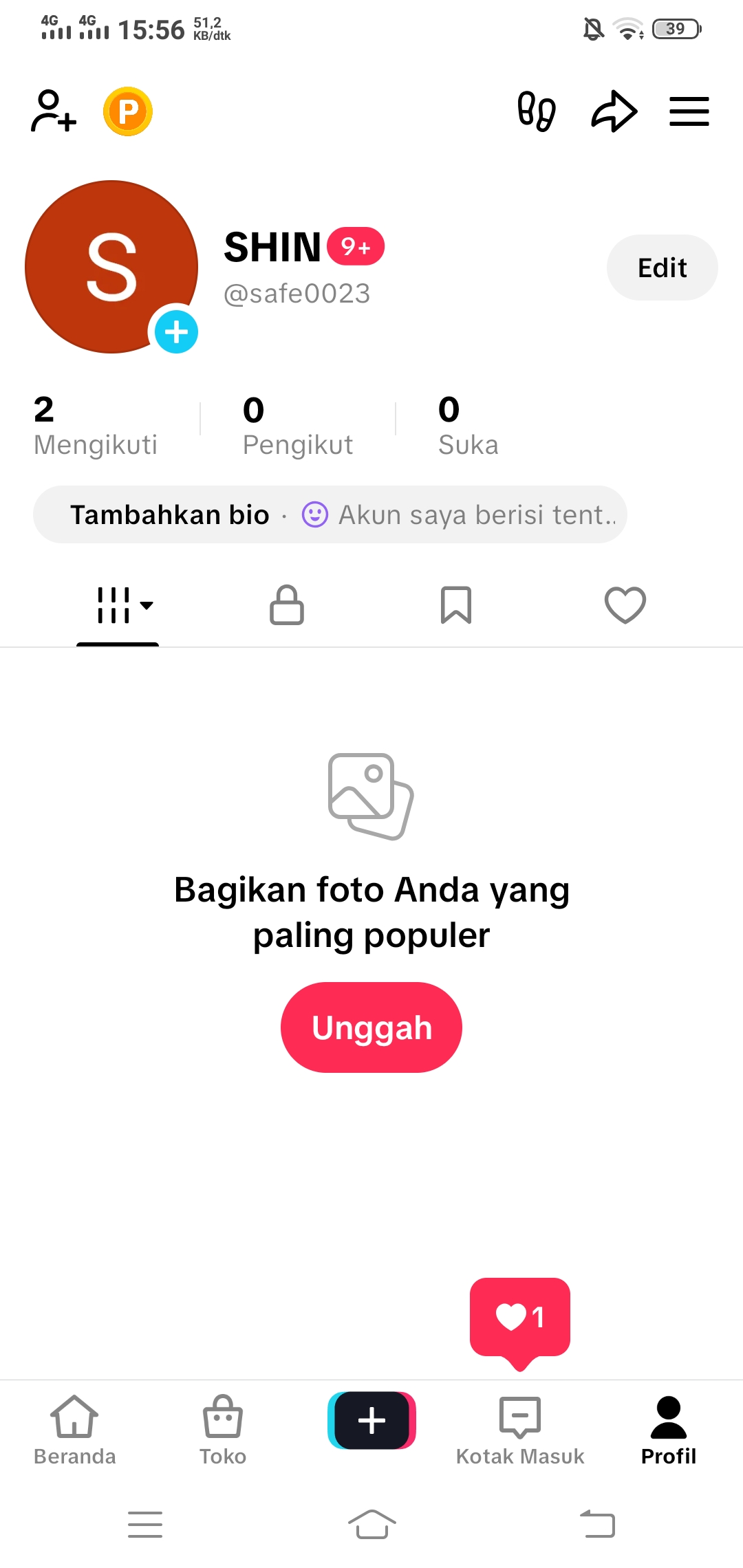Tap the gold P coin icon
This screenshot has height=1568, width=743.
(128, 111)
